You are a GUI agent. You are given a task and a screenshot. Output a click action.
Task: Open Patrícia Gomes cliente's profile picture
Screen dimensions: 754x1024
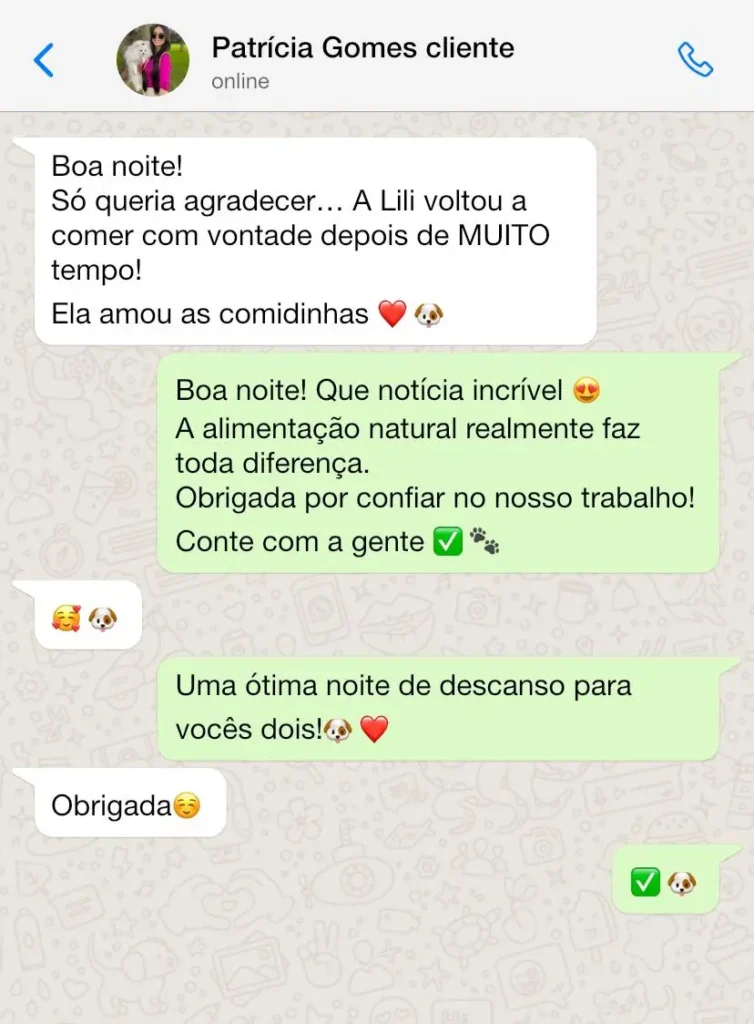153,60
